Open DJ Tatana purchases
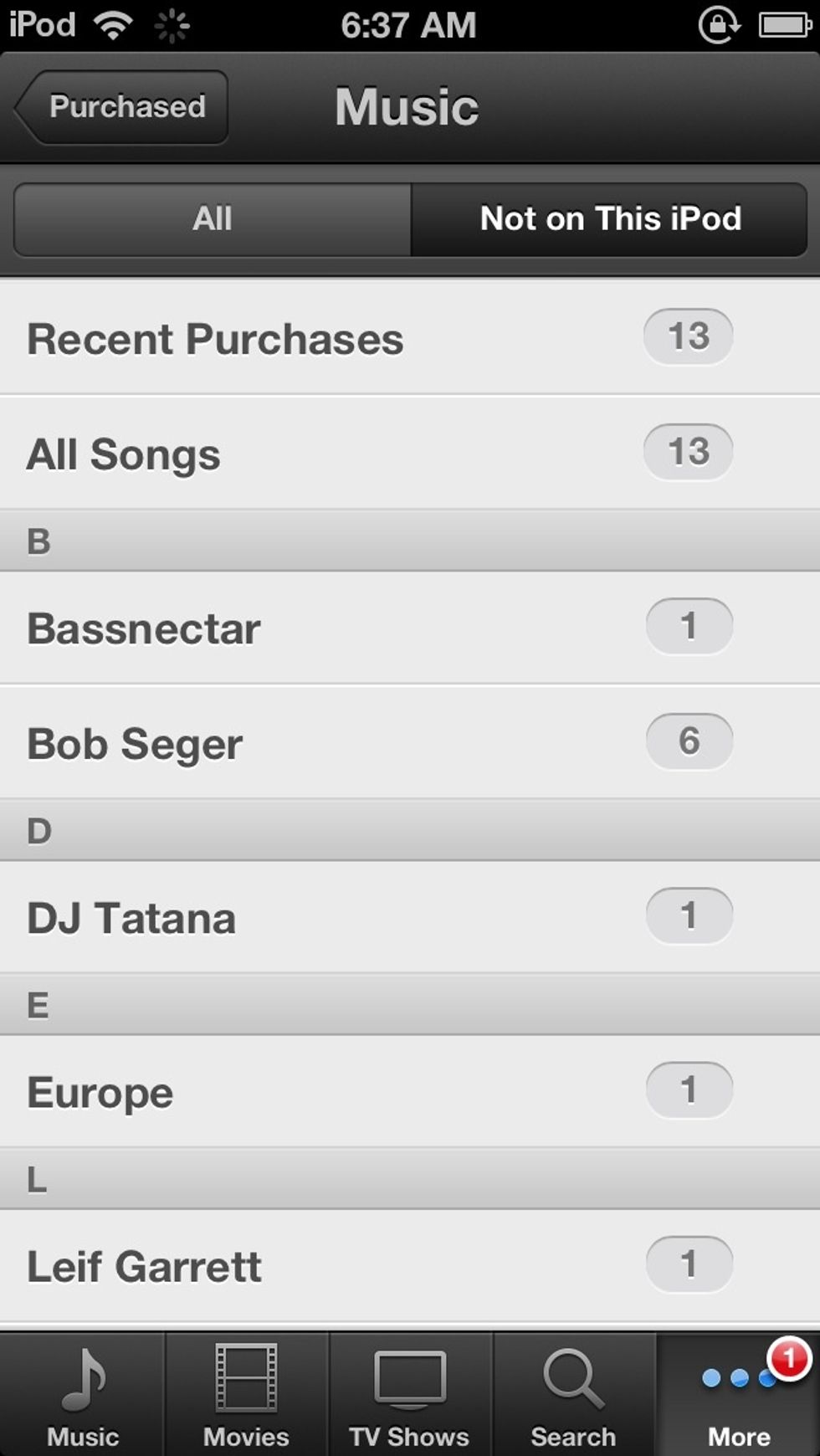This screenshot has width=820, height=1456. coord(410,917)
